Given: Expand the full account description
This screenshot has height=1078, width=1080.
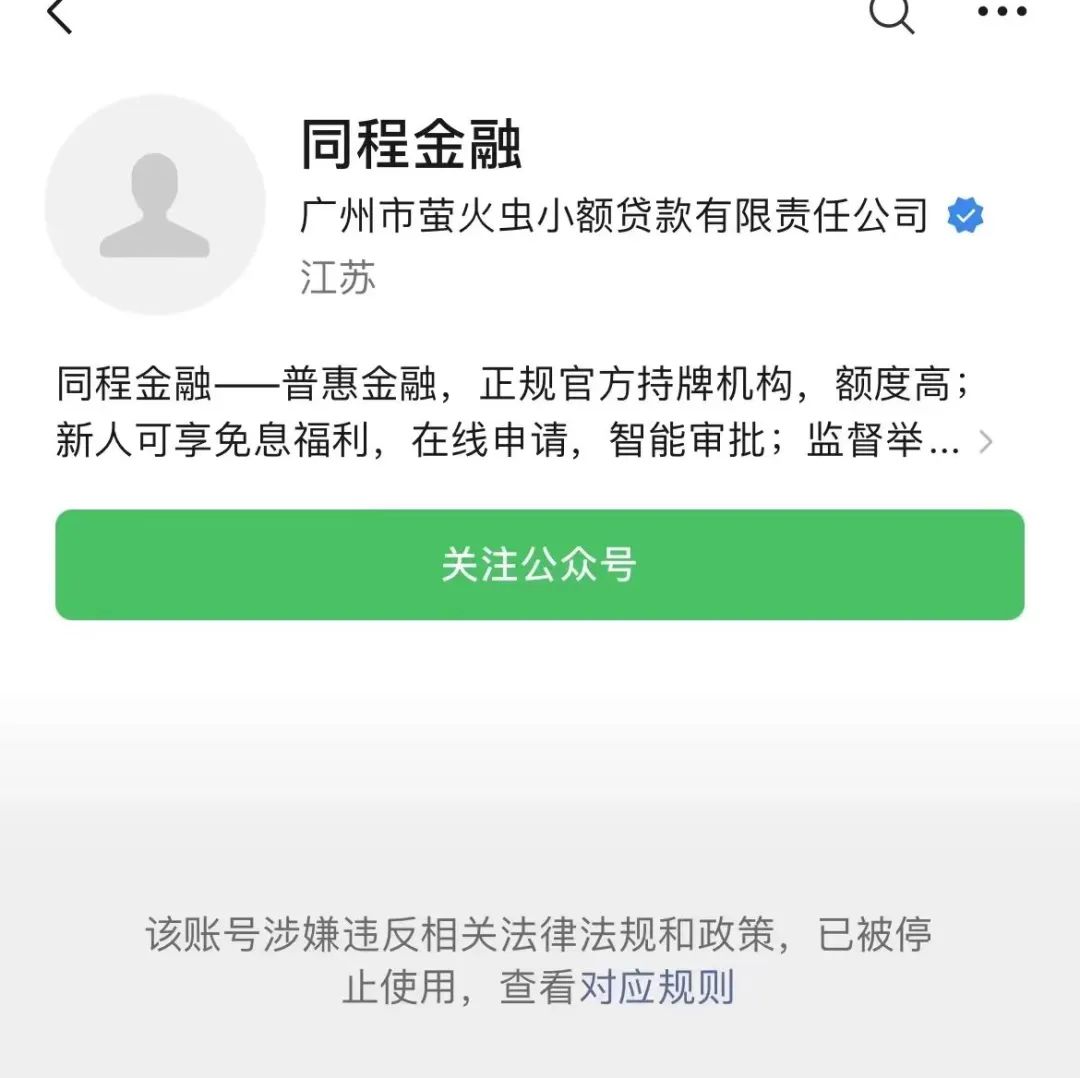Looking at the screenshot, I should 985,442.
